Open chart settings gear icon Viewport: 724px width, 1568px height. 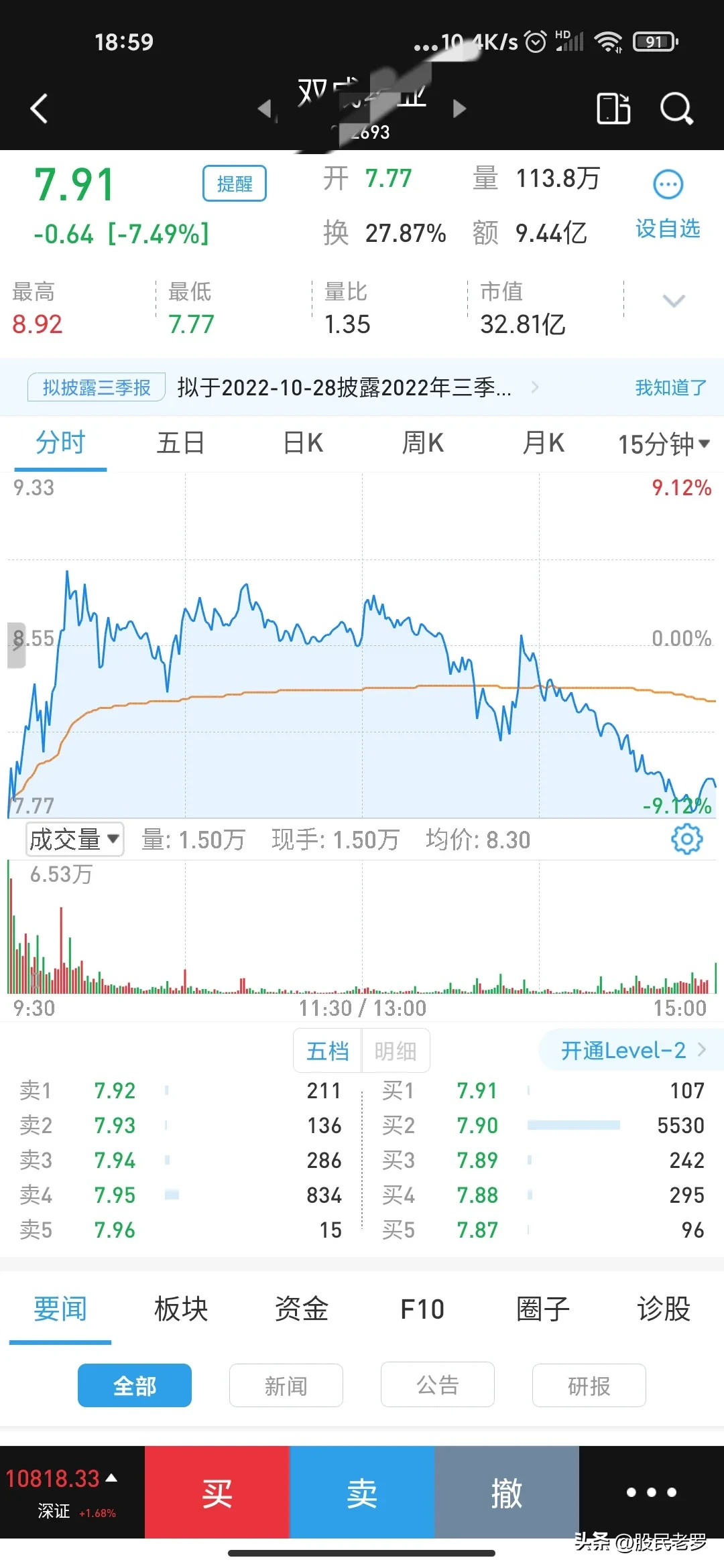(686, 839)
